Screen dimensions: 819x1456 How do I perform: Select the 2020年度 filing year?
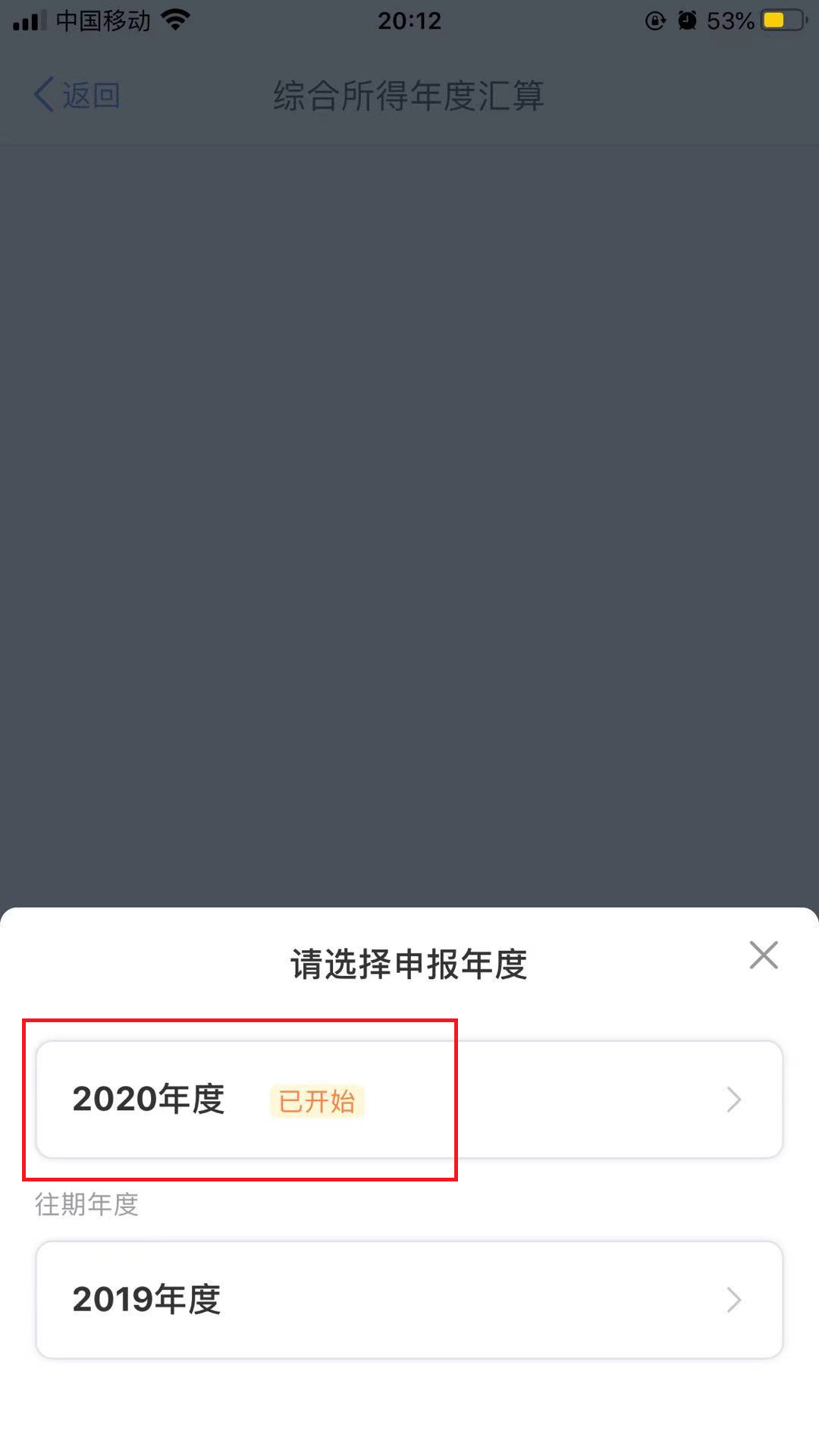[x=409, y=1100]
